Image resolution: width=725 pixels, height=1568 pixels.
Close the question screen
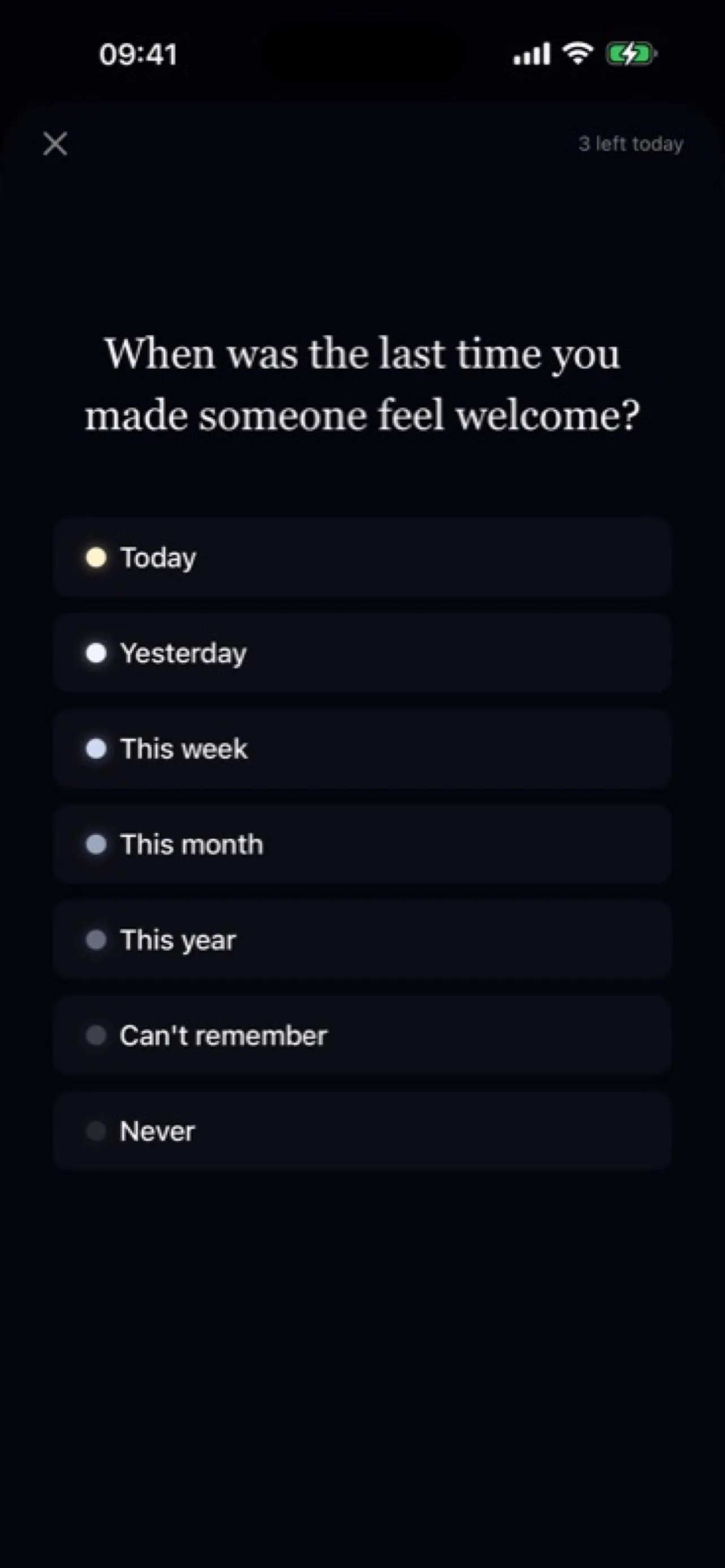coord(55,144)
